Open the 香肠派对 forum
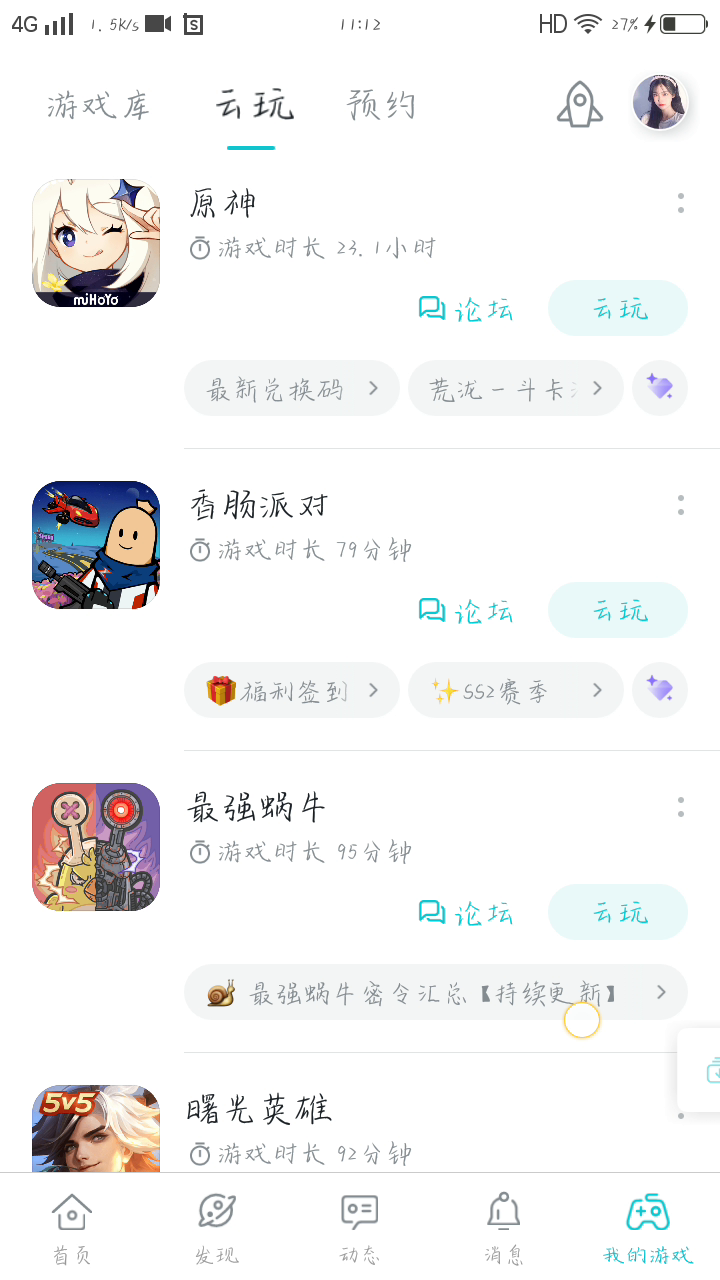This screenshot has height=1280, width=720. tap(466, 610)
